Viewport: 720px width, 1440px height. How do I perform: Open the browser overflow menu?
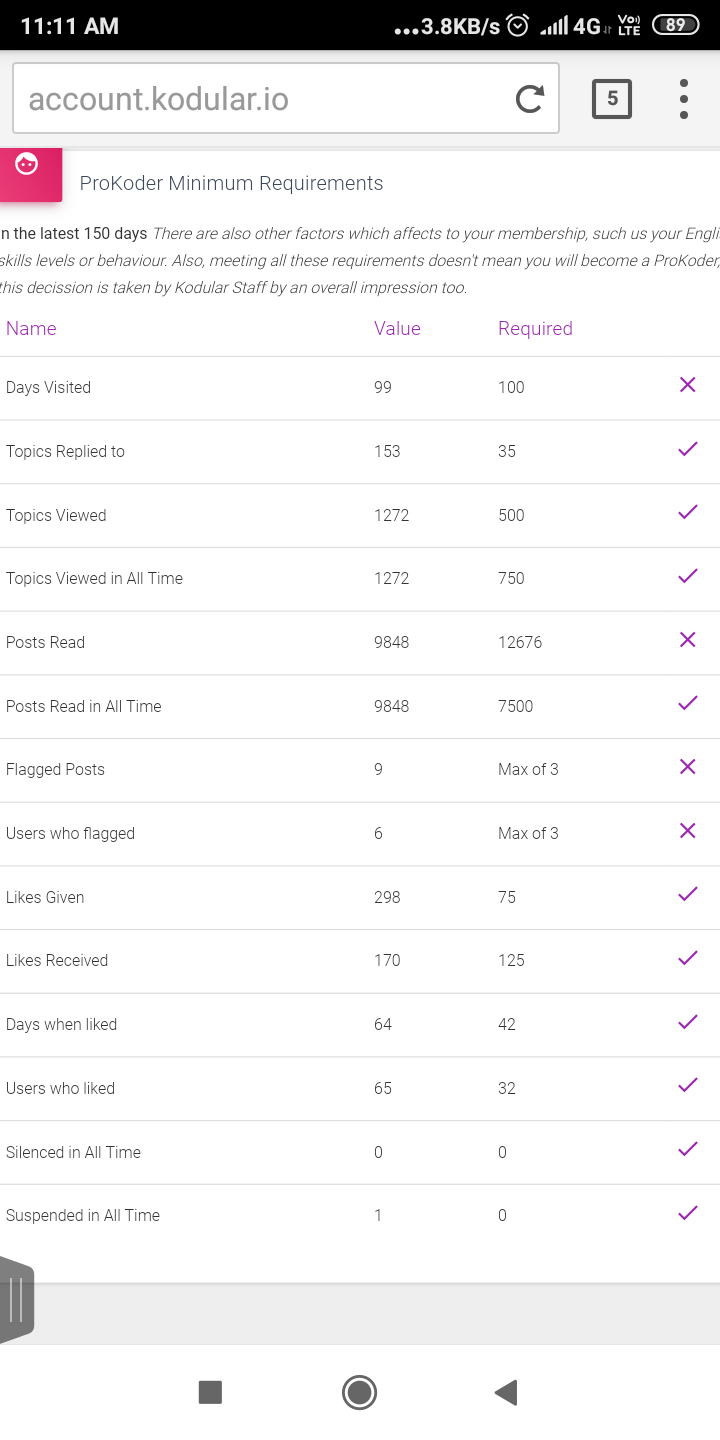684,99
